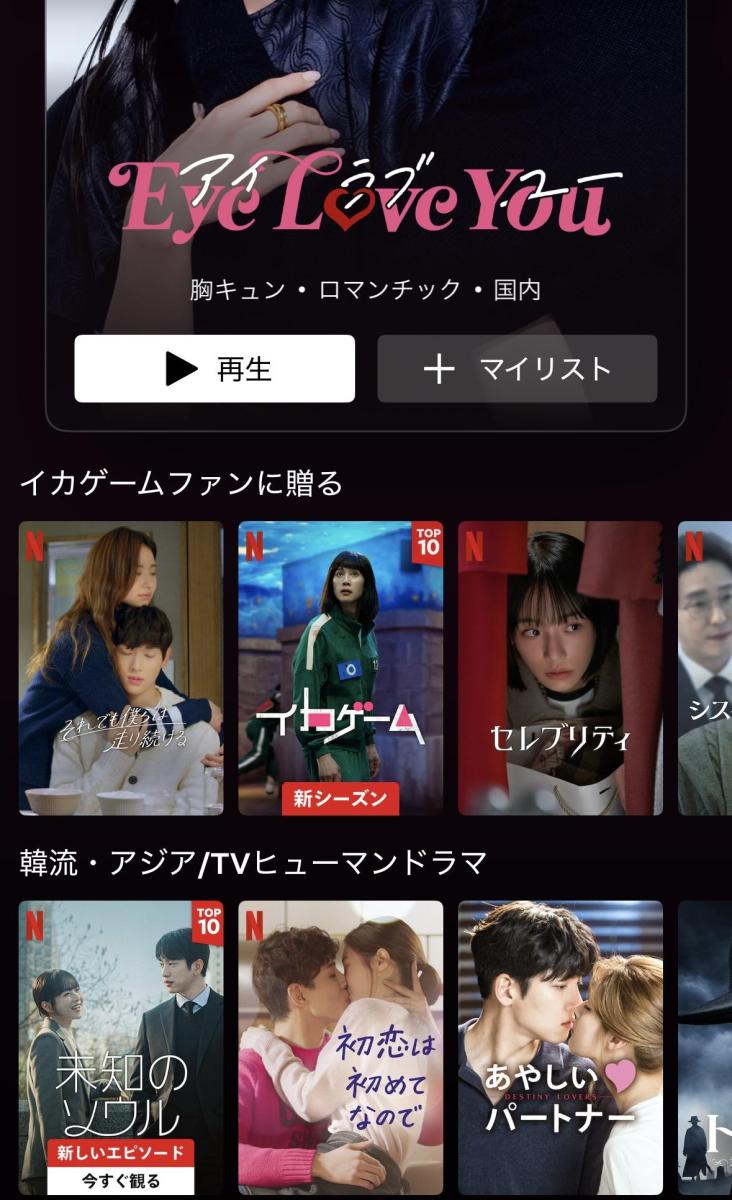This screenshot has width=732, height=1200.
Task: Open それでも僕らは走り続ける show tile
Action: (121, 668)
